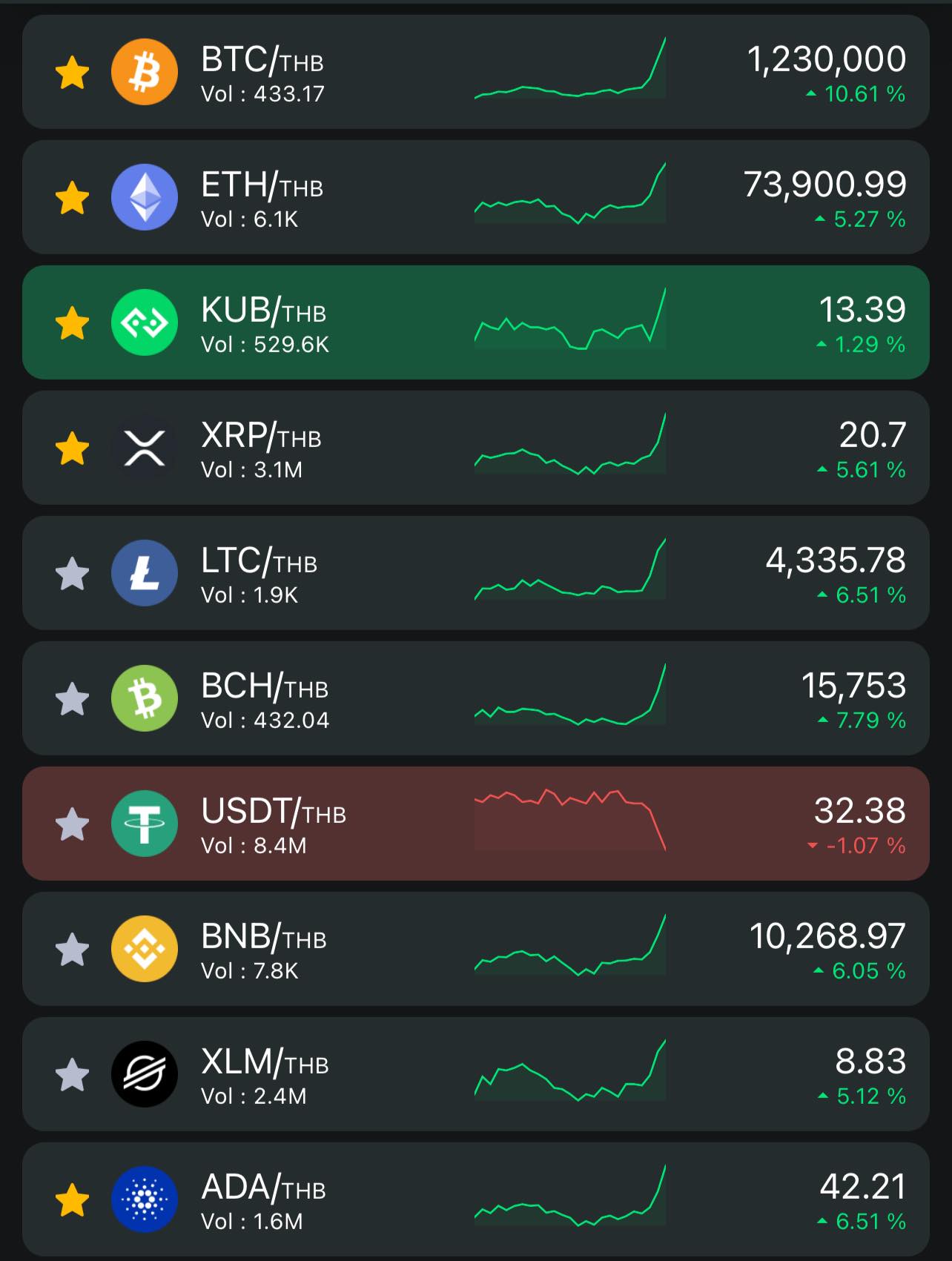Remove ETH from favorites via star
The image size is (952, 1261).
[x=73, y=197]
